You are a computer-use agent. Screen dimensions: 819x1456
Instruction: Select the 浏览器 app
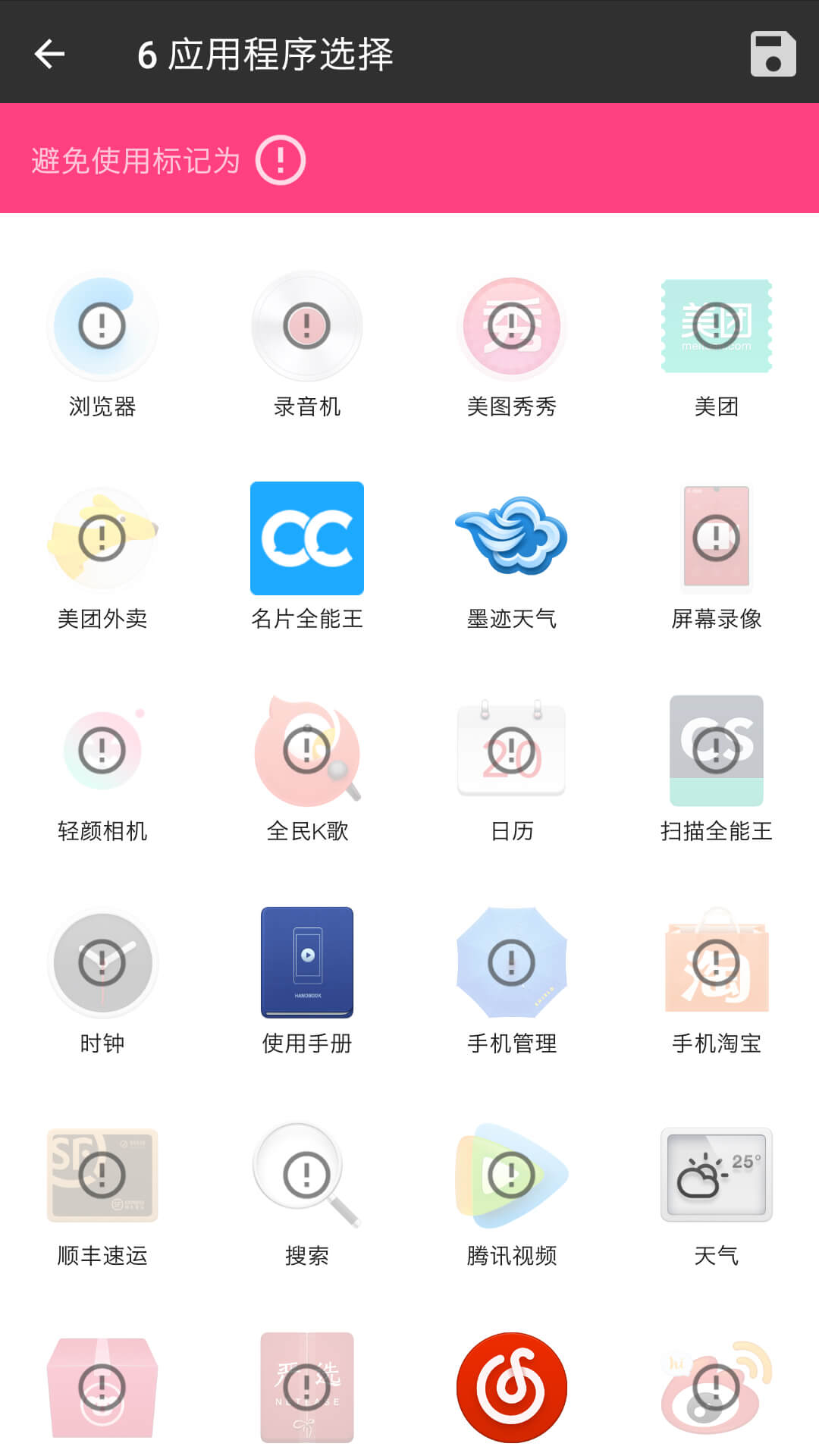[102, 326]
